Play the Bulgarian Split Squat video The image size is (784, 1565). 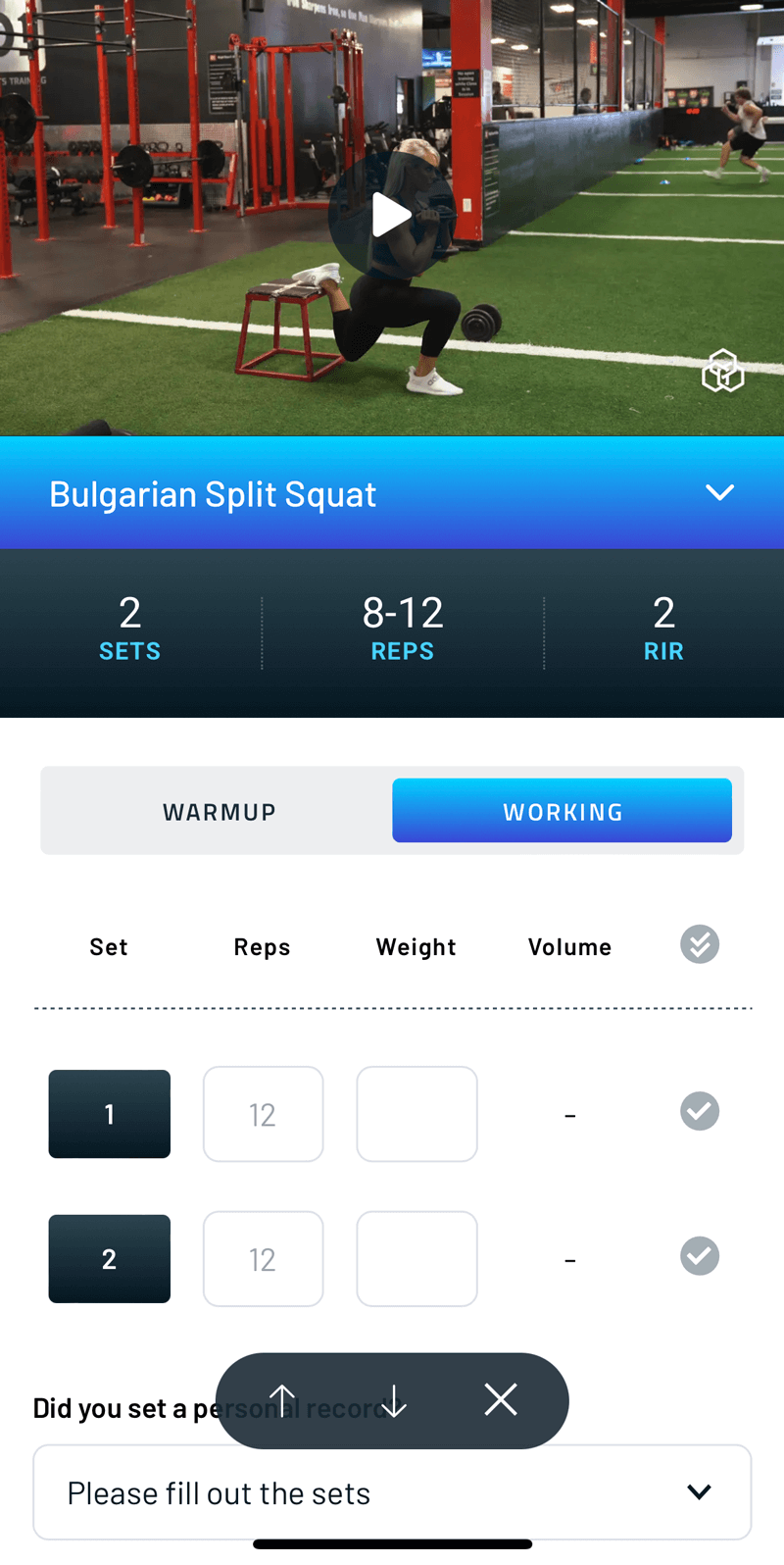(392, 216)
